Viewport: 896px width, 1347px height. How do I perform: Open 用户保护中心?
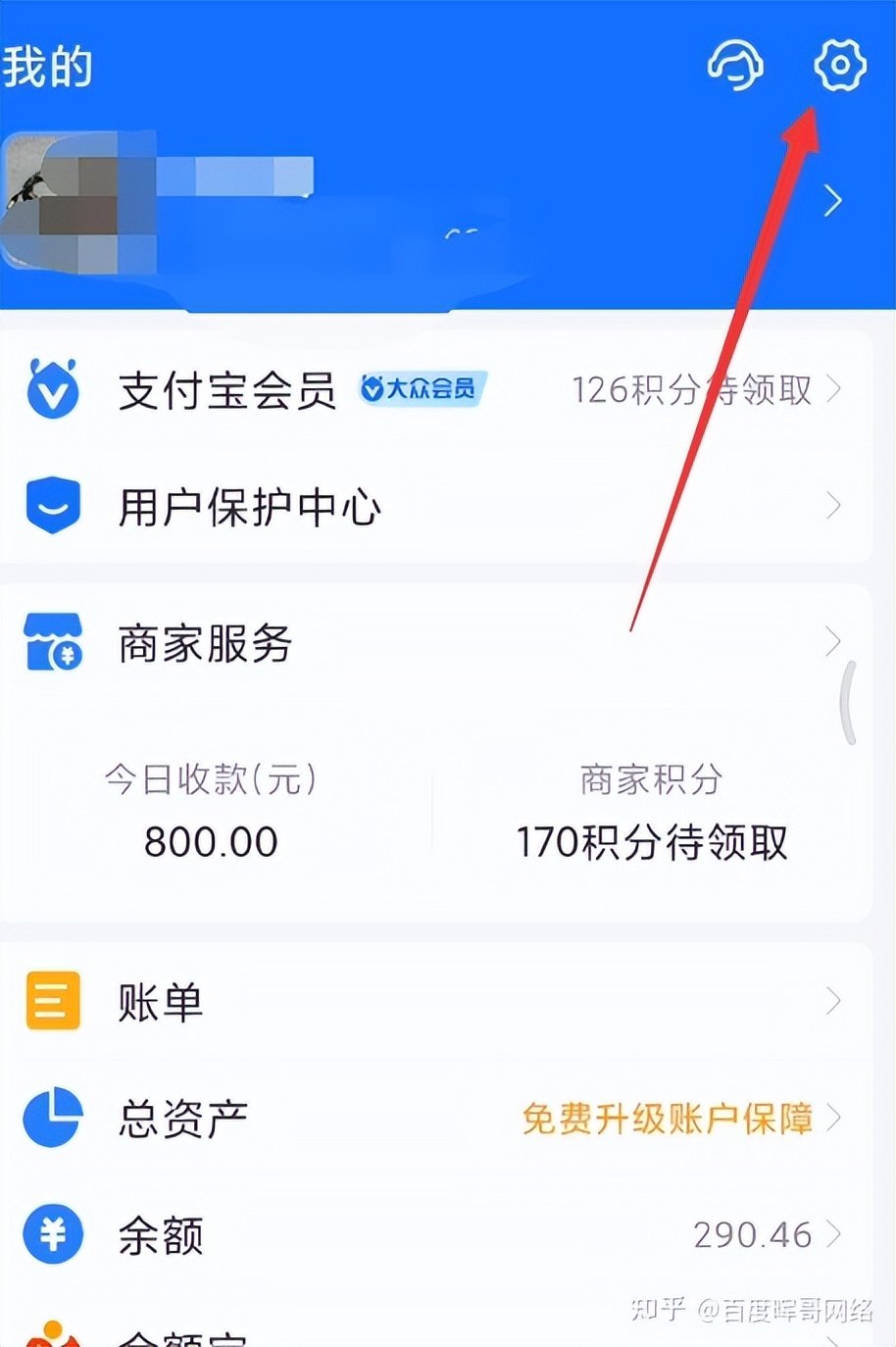249,507
